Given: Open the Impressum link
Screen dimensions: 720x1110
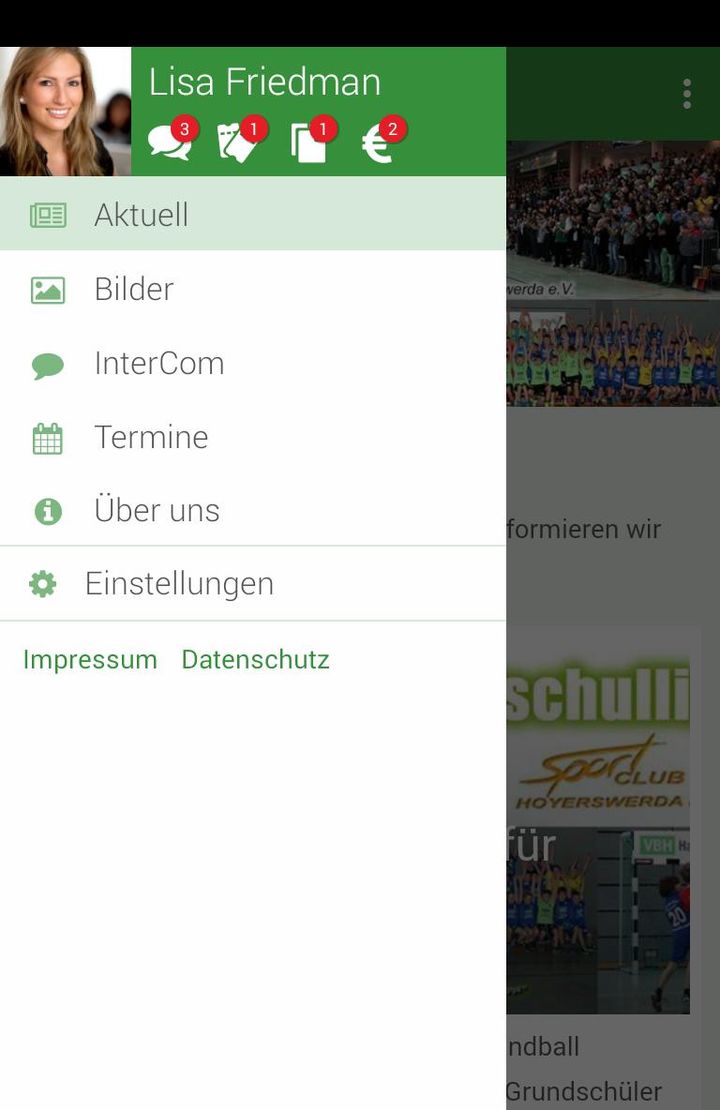Looking at the screenshot, I should (x=90, y=659).
